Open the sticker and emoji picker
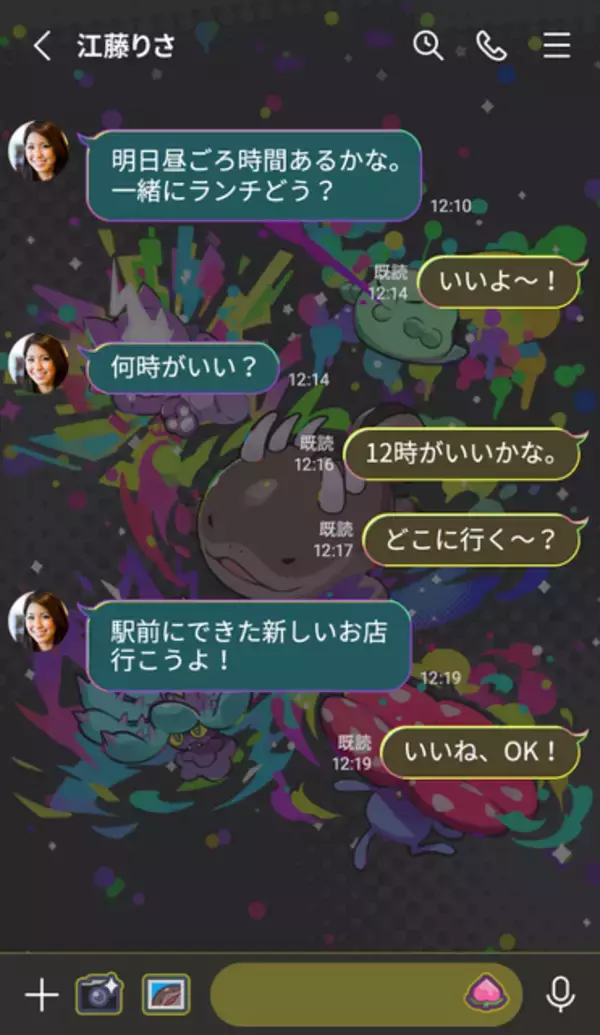 pos(489,995)
